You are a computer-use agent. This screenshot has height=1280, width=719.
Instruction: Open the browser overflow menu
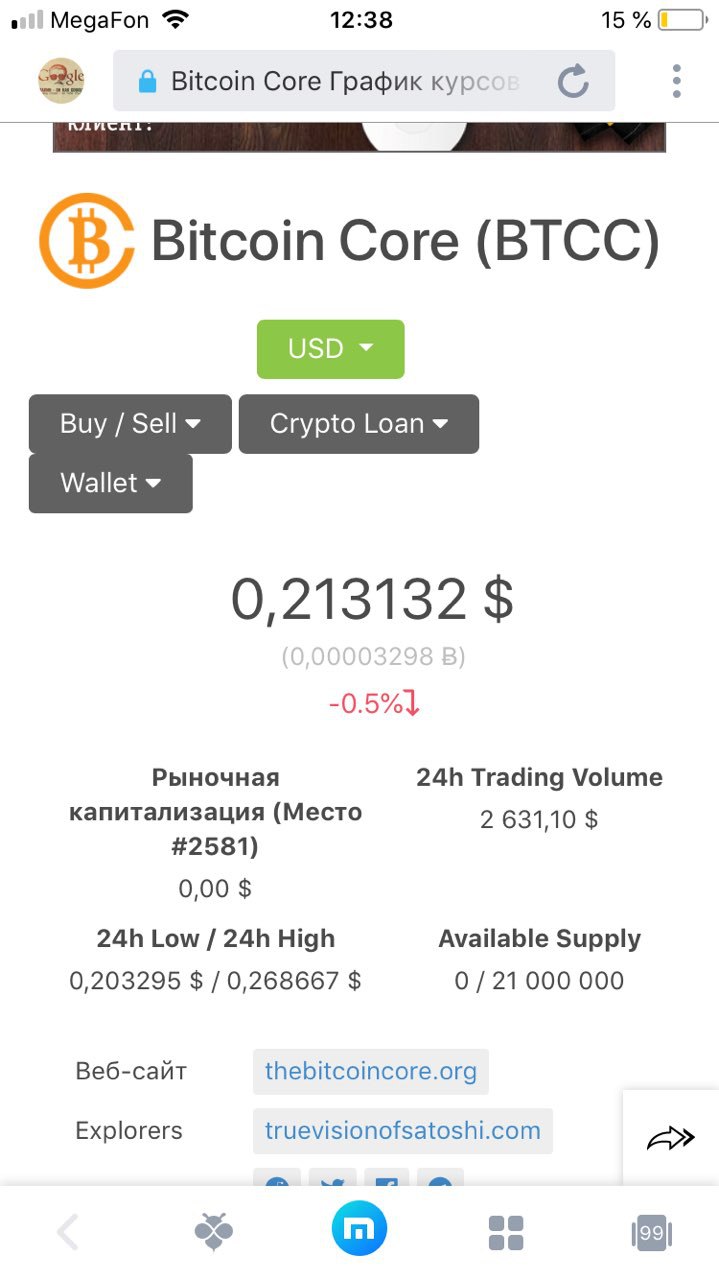(x=677, y=81)
